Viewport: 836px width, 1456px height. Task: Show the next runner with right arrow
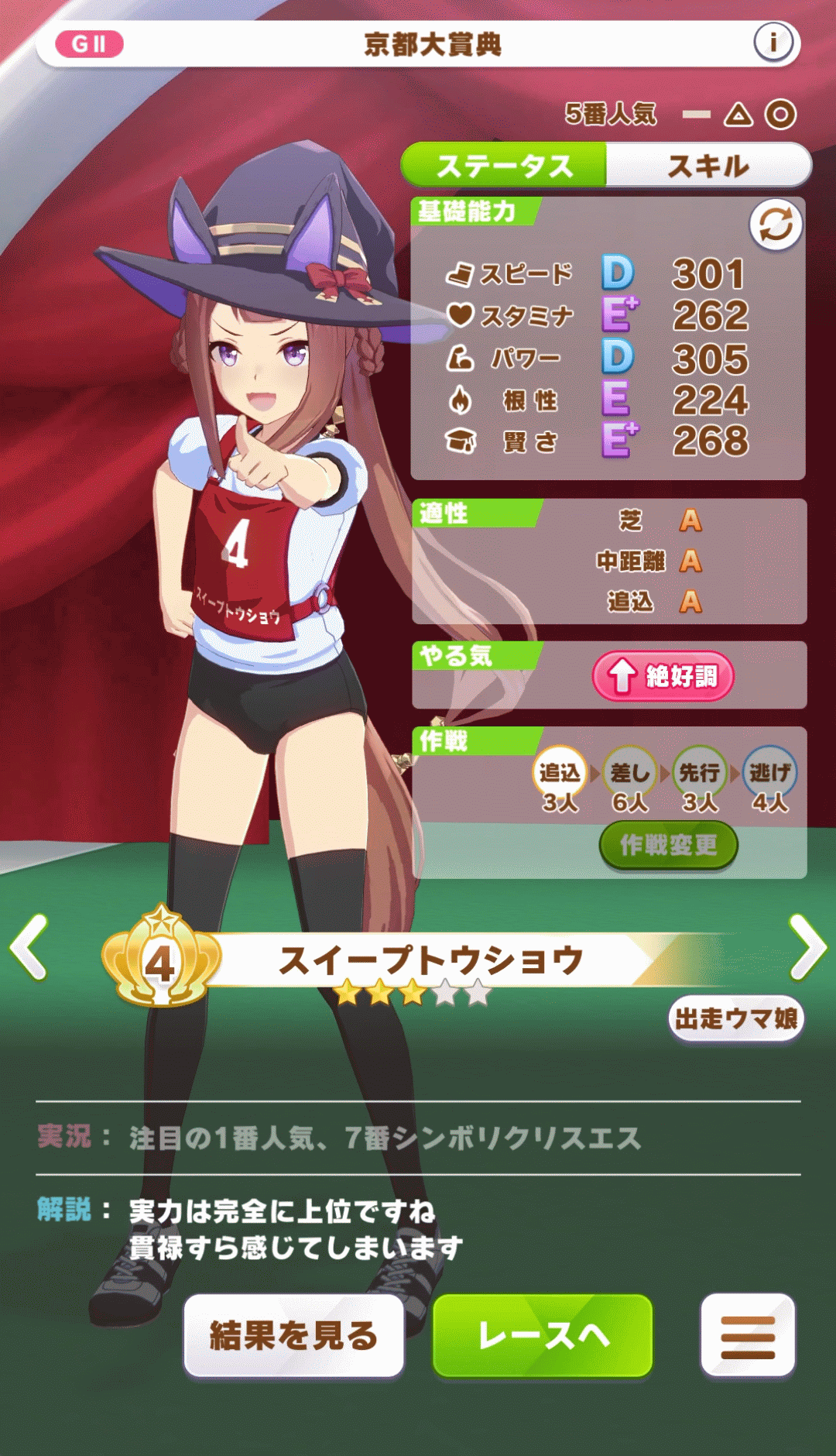point(807,947)
